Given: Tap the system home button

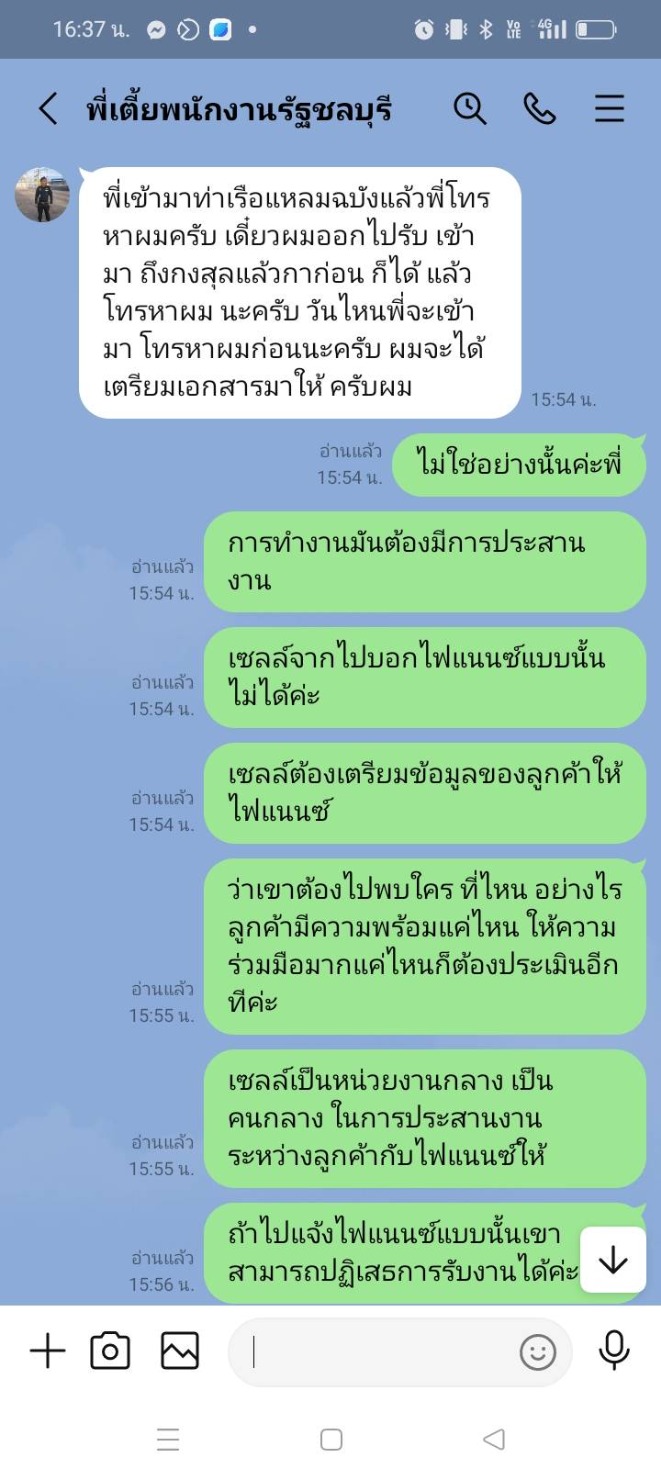Looking at the screenshot, I should (x=331, y=1440).
